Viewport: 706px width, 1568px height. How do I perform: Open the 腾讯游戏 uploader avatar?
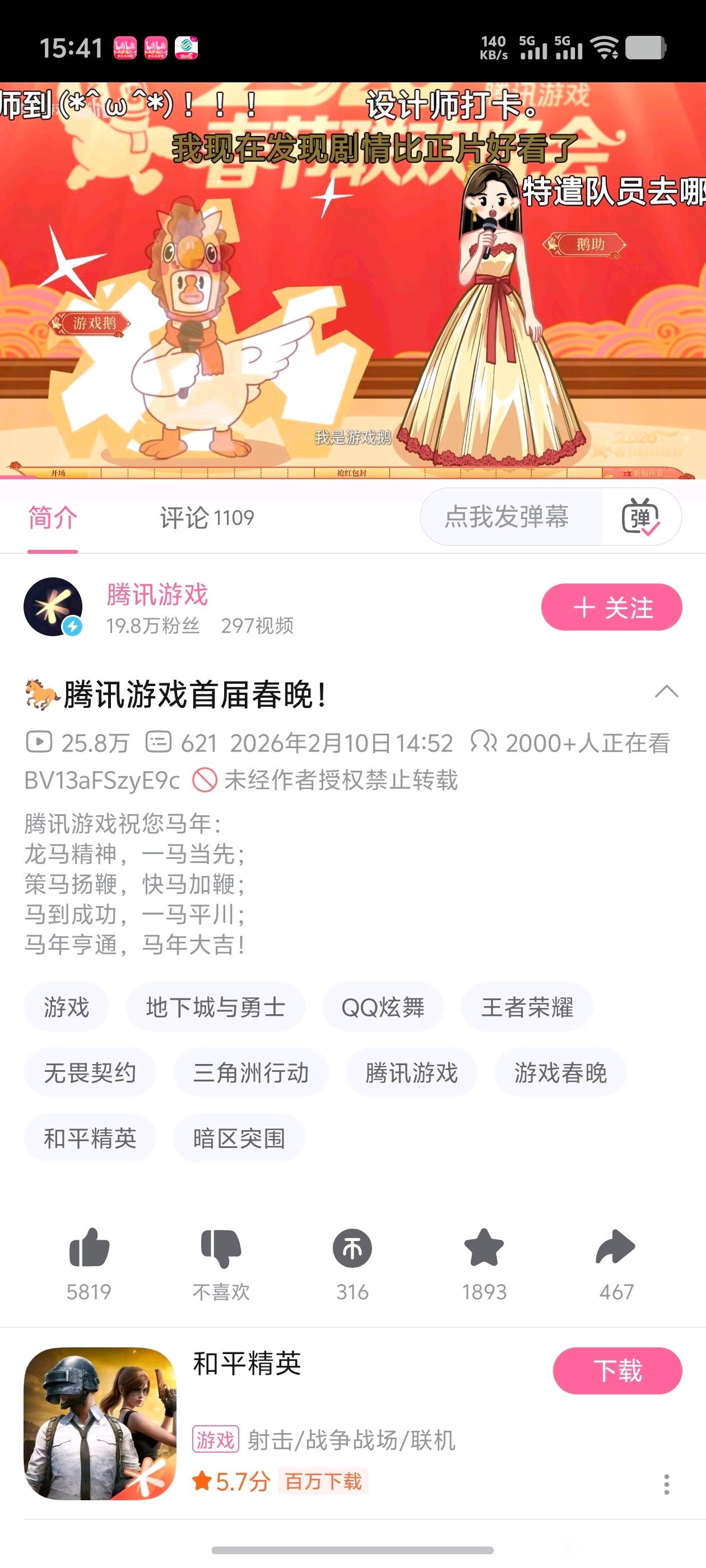pyautogui.click(x=54, y=608)
